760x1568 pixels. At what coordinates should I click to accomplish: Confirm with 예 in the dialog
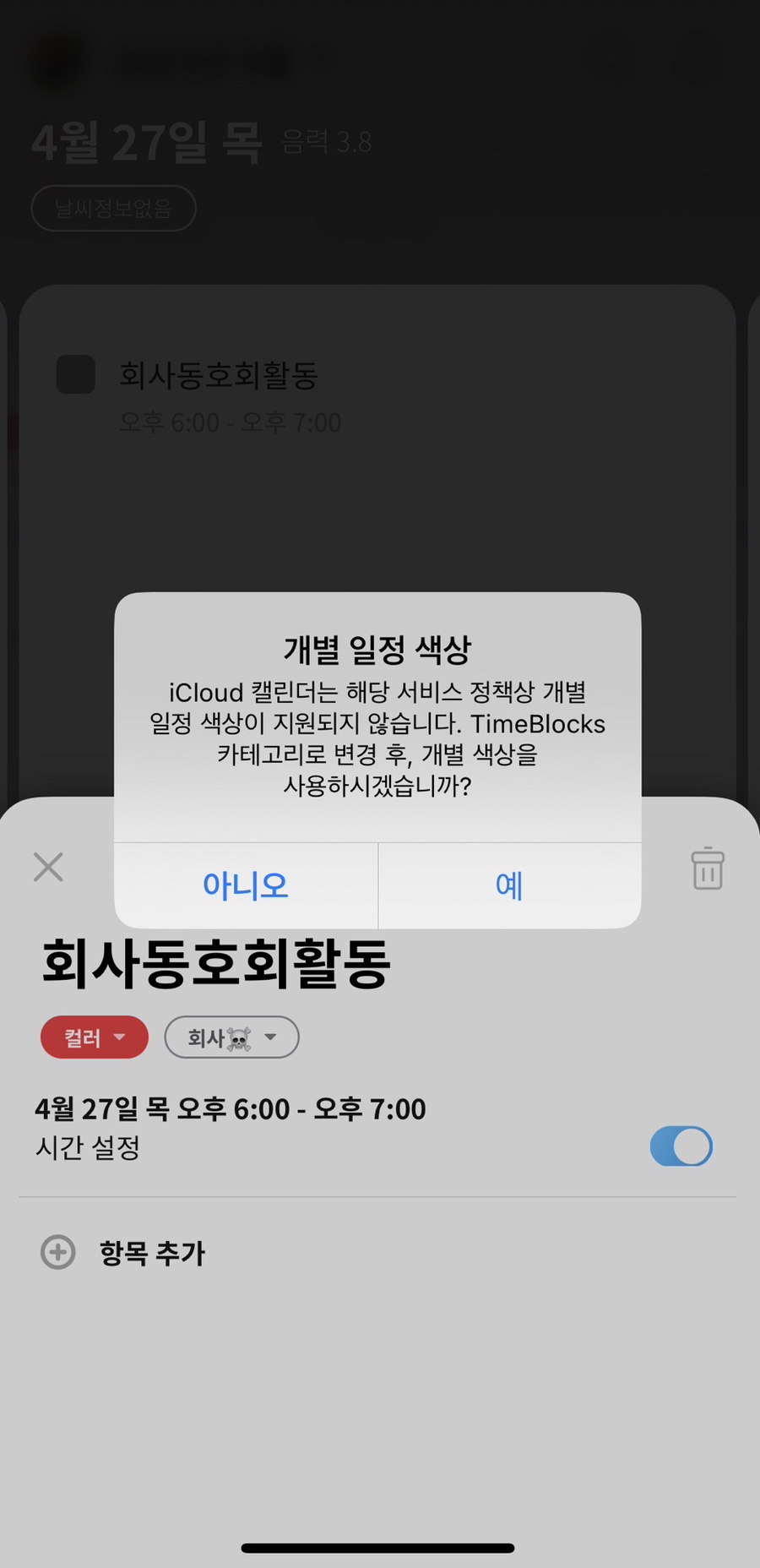tap(509, 885)
